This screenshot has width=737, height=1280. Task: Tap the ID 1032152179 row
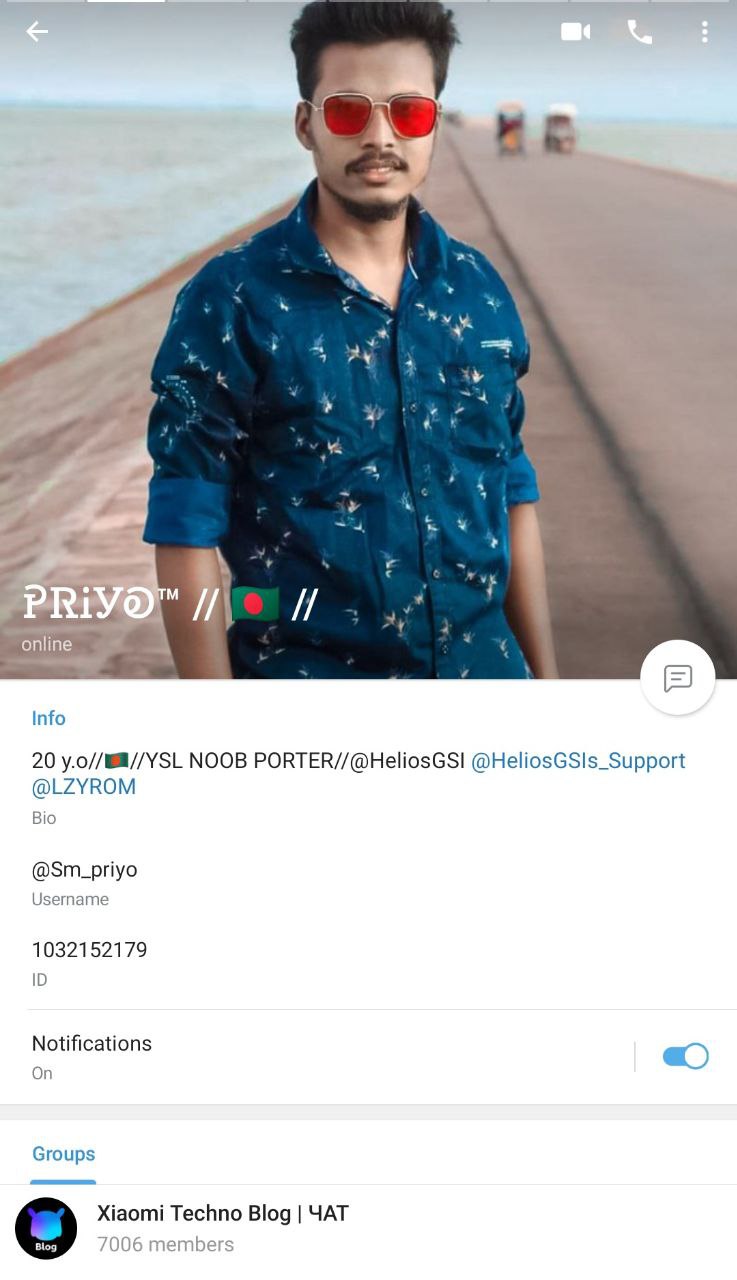[x=368, y=964]
